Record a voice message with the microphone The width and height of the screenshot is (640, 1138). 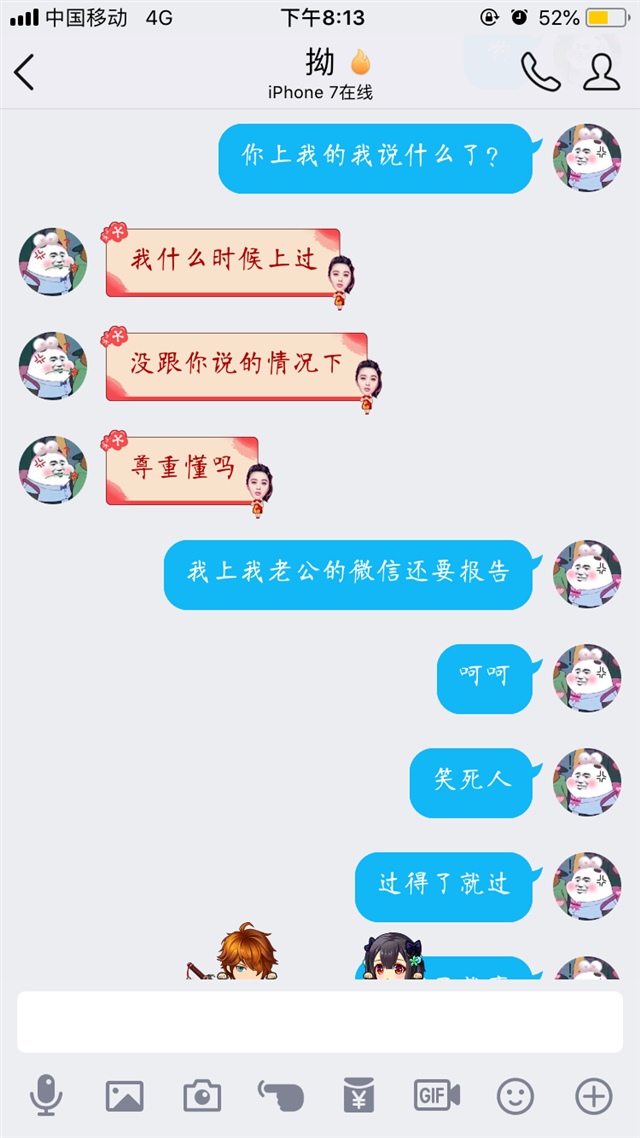pos(45,1096)
